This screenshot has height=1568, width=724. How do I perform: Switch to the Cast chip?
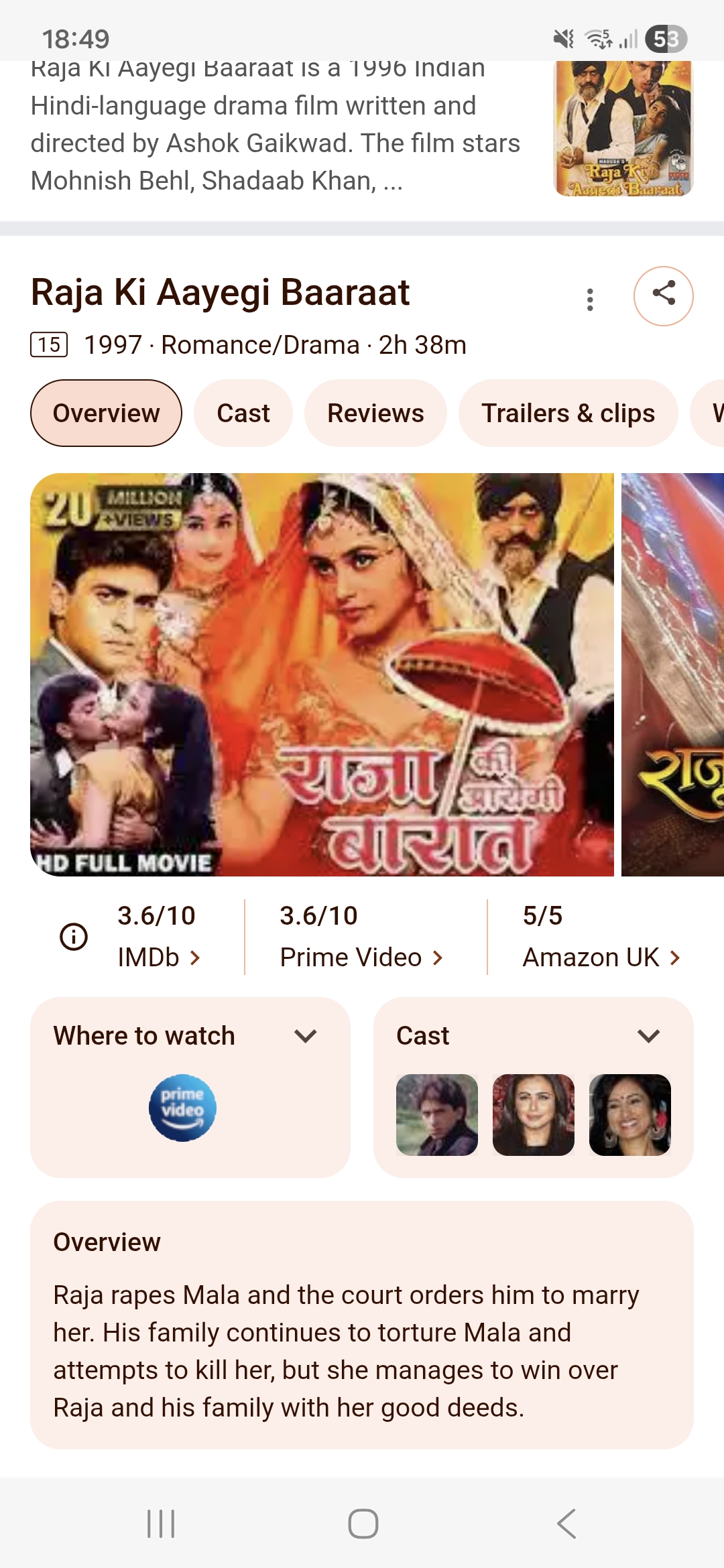[x=243, y=413]
